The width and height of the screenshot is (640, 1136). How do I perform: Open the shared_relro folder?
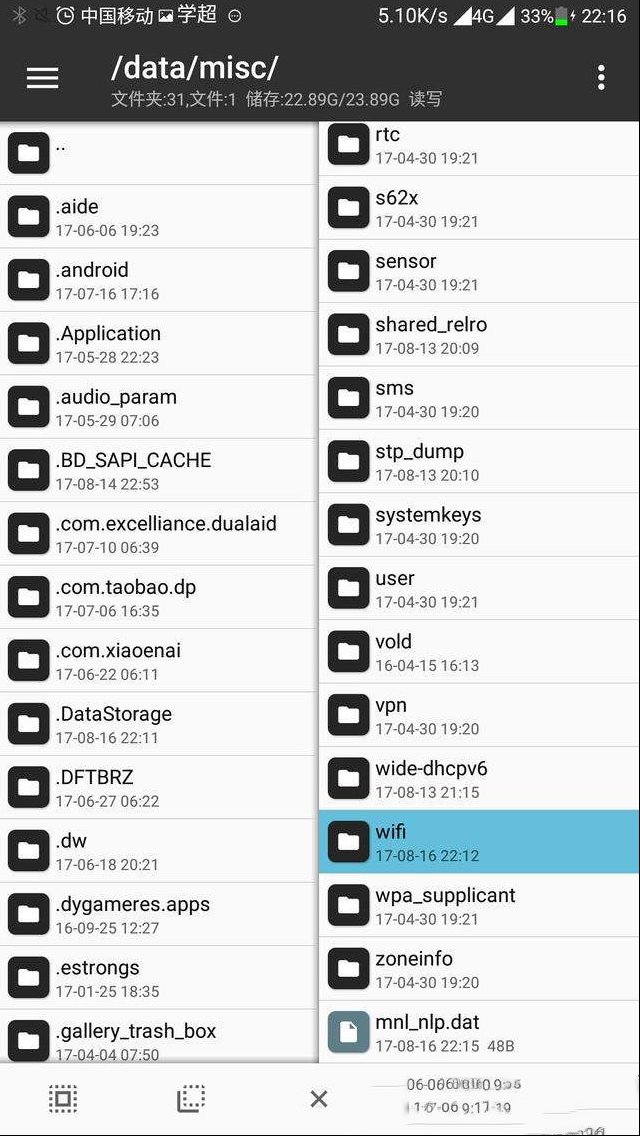point(479,334)
